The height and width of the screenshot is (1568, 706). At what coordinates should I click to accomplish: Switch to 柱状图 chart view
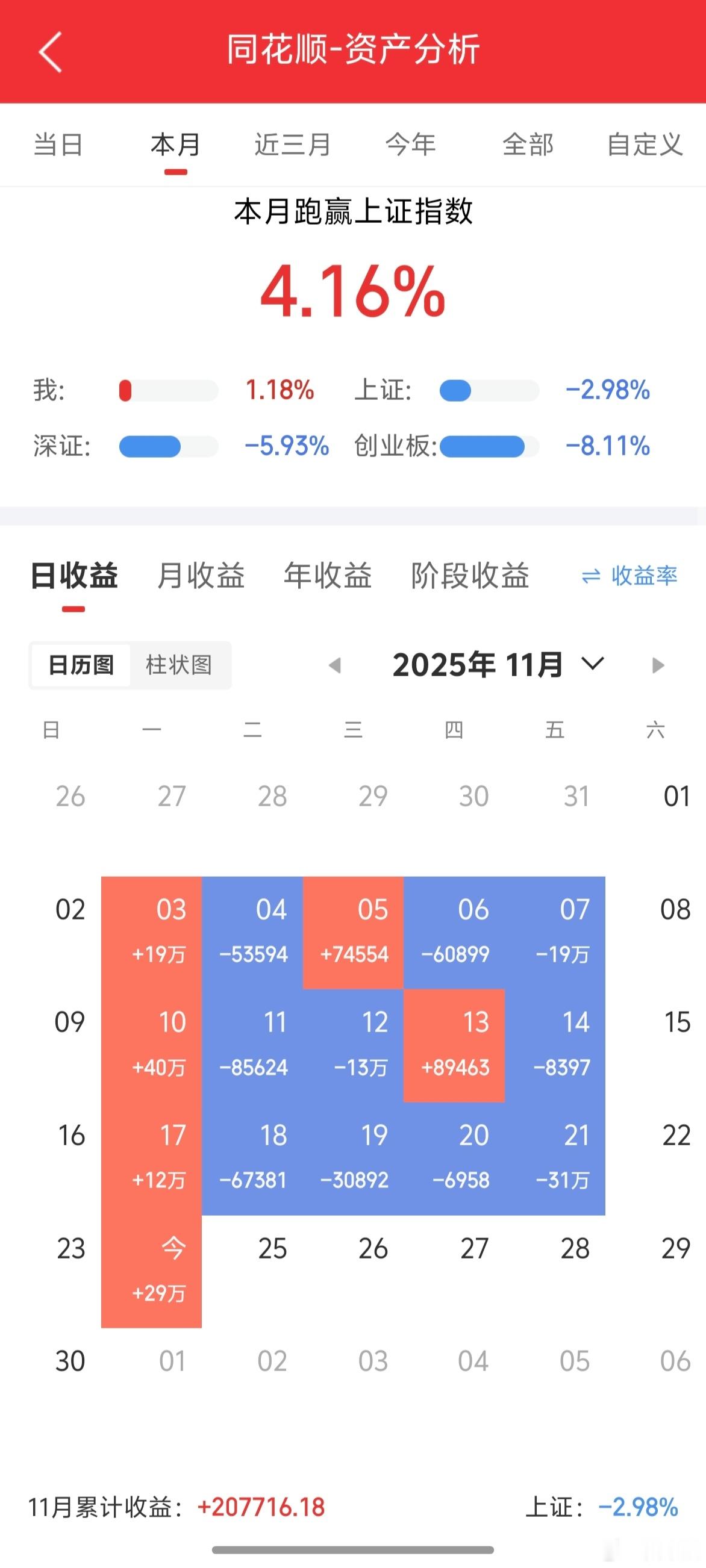coord(180,665)
